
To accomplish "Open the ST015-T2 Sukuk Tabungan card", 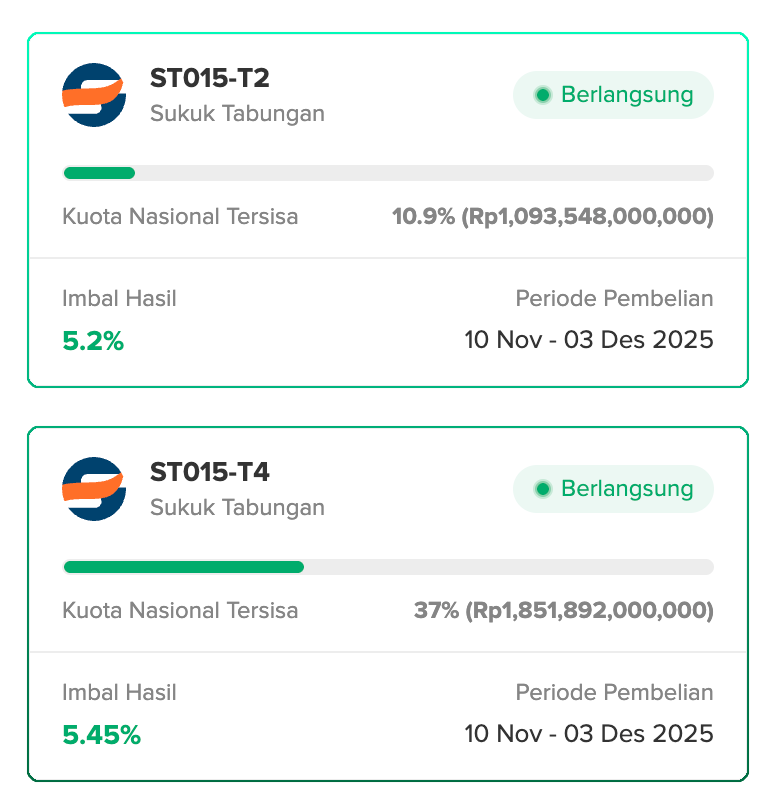I will pyautogui.click(x=387, y=210).
